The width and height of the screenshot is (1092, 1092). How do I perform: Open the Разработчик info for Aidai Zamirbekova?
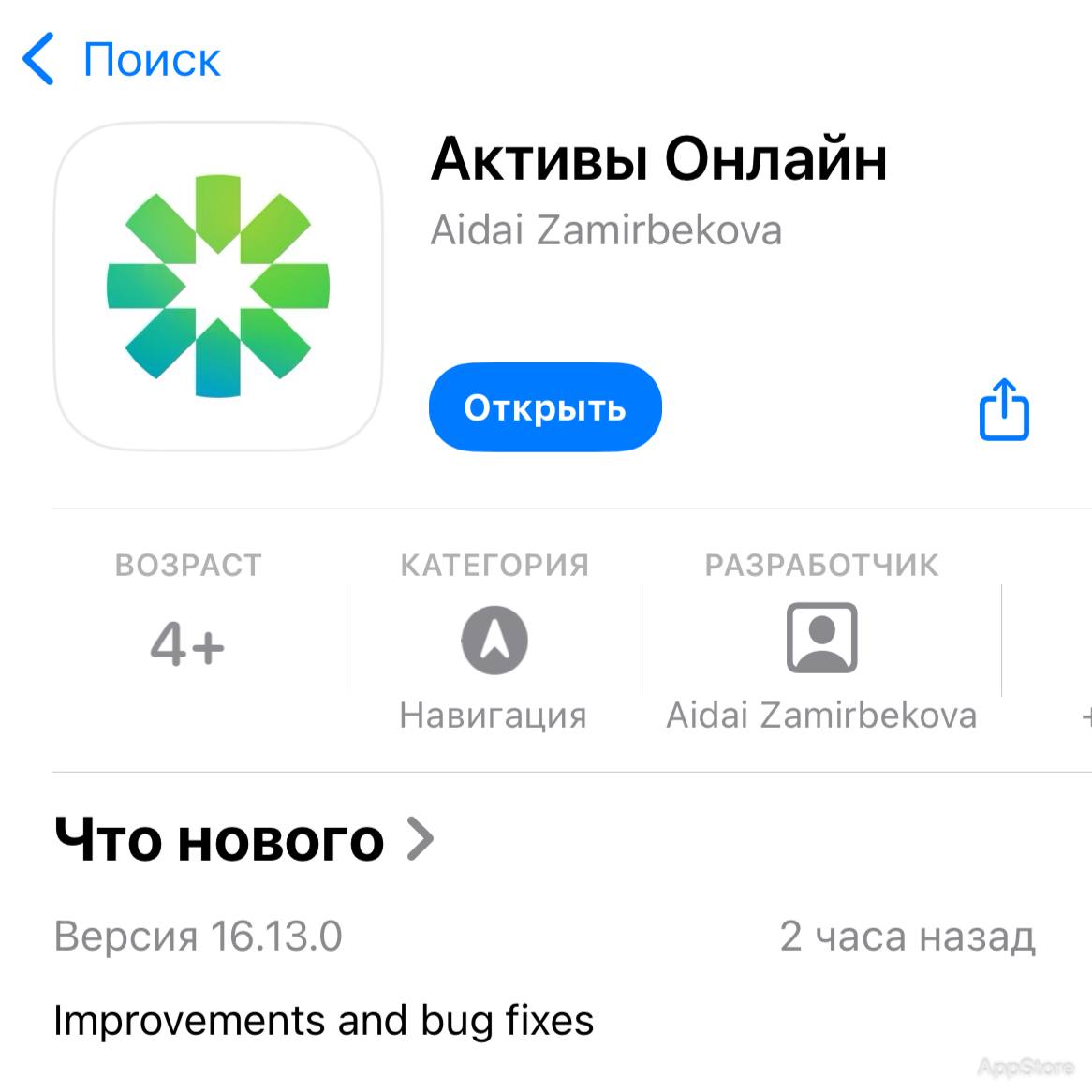(821, 656)
